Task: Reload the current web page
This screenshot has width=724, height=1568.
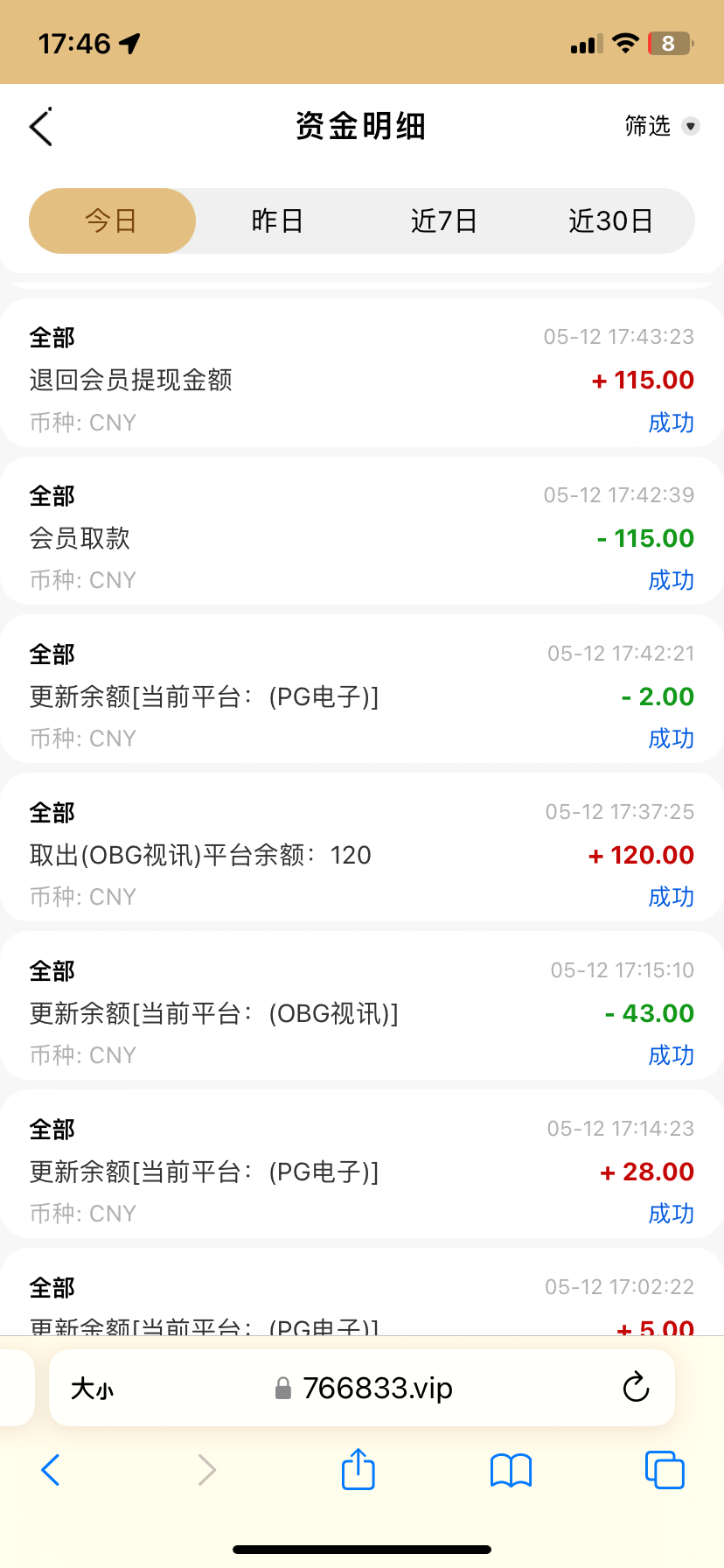Action: tap(636, 1387)
